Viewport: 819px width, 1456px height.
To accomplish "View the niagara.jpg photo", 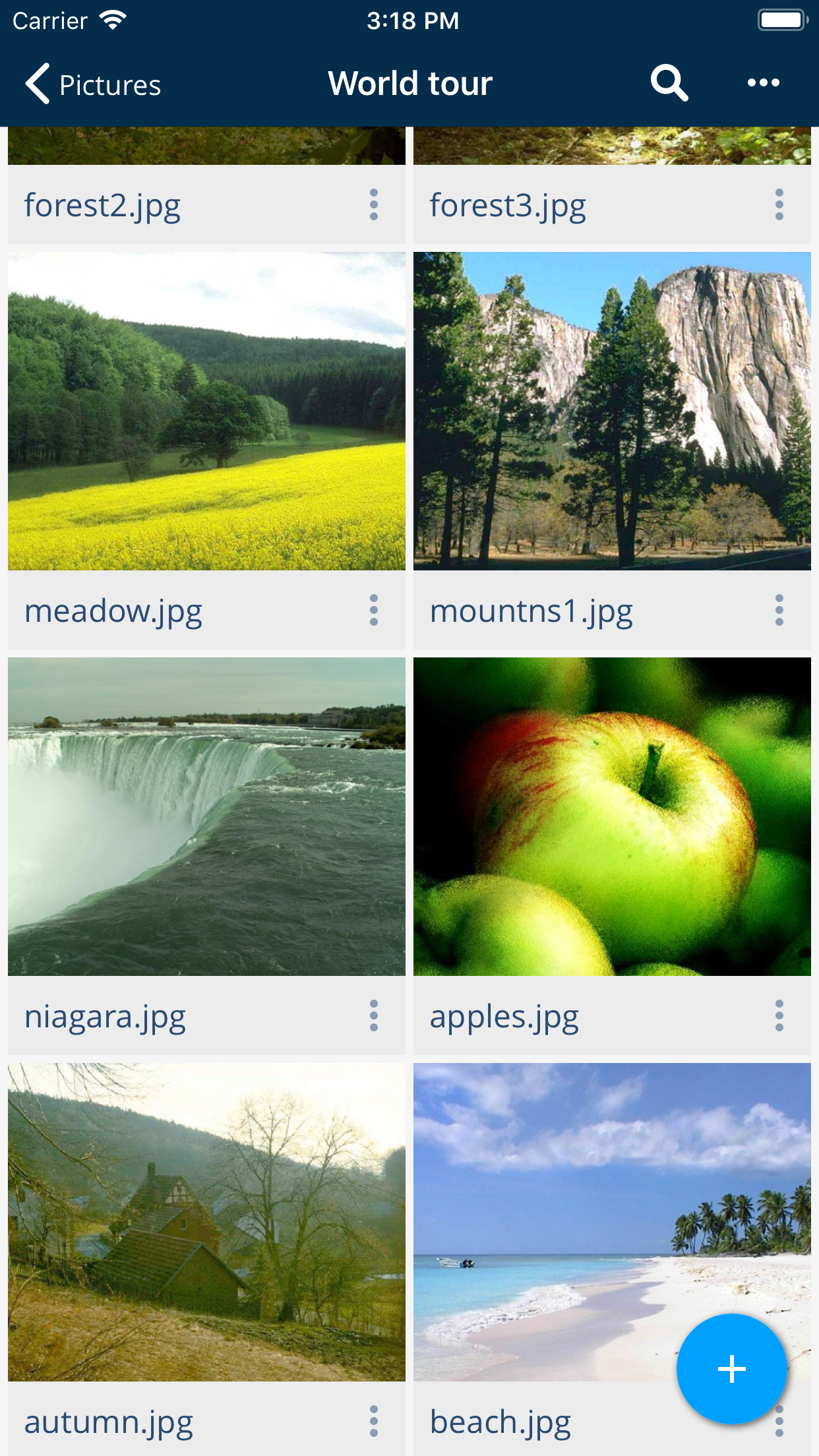I will click(206, 816).
